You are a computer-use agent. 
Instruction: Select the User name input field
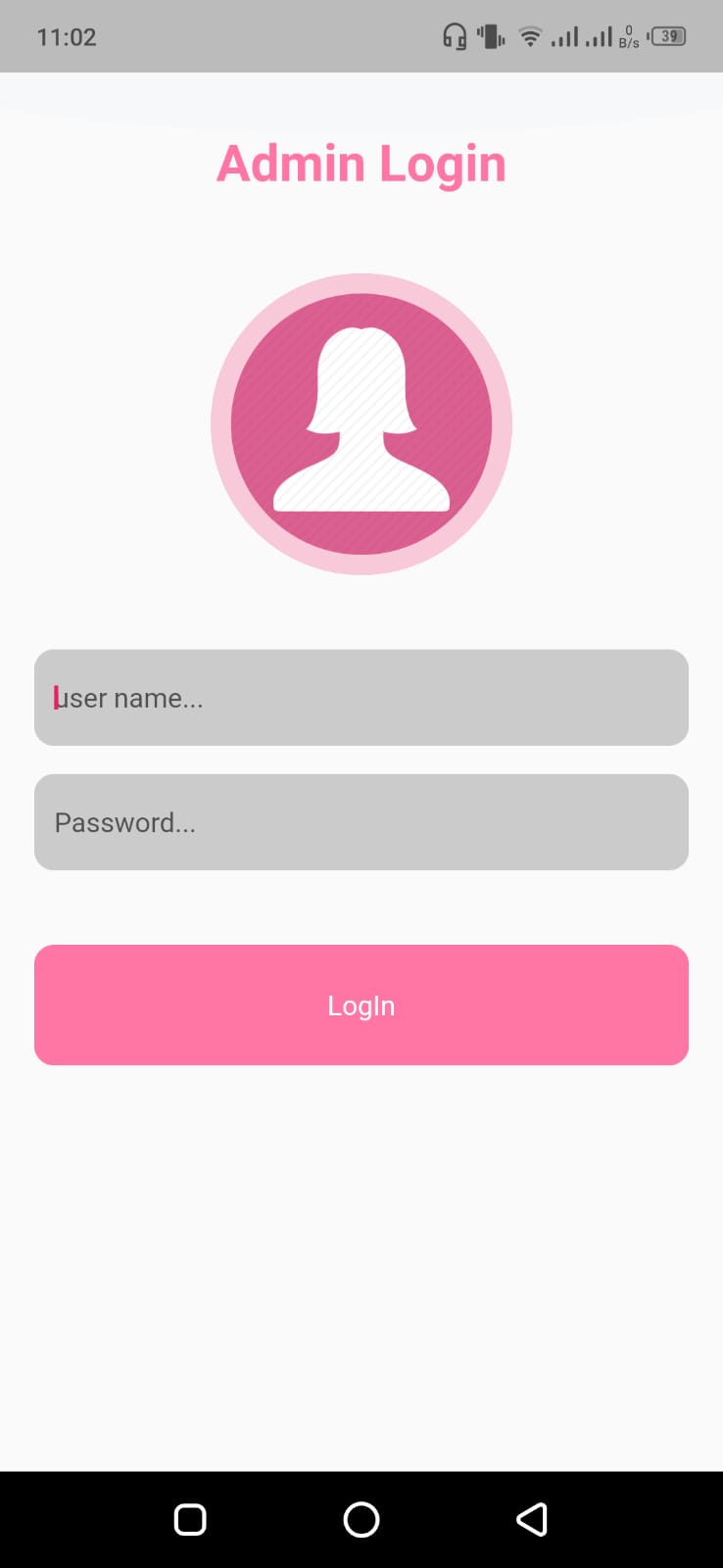(361, 698)
